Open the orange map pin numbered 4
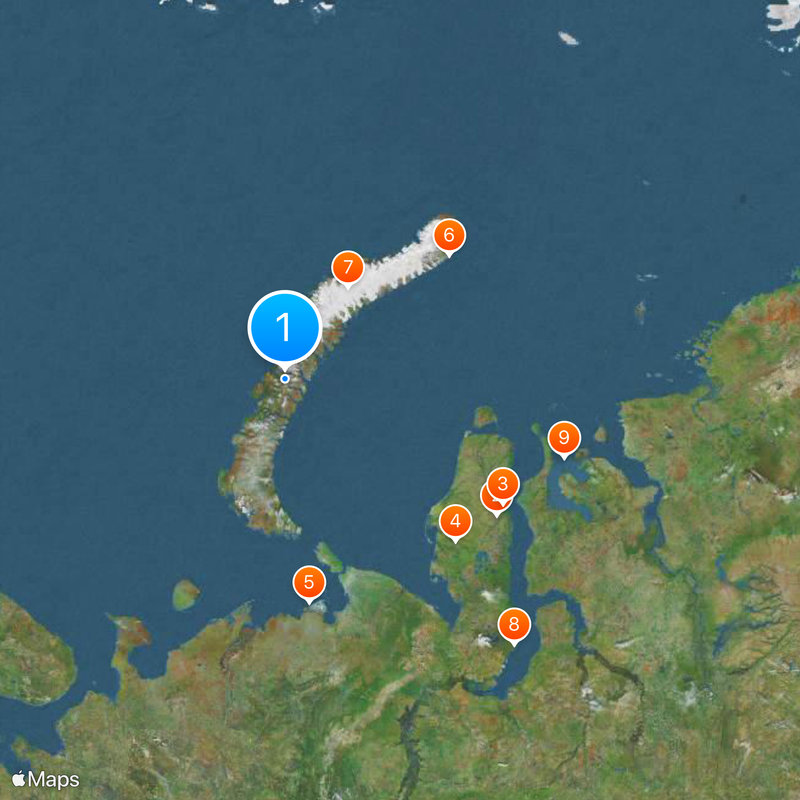This screenshot has height=800, width=800. (x=455, y=520)
